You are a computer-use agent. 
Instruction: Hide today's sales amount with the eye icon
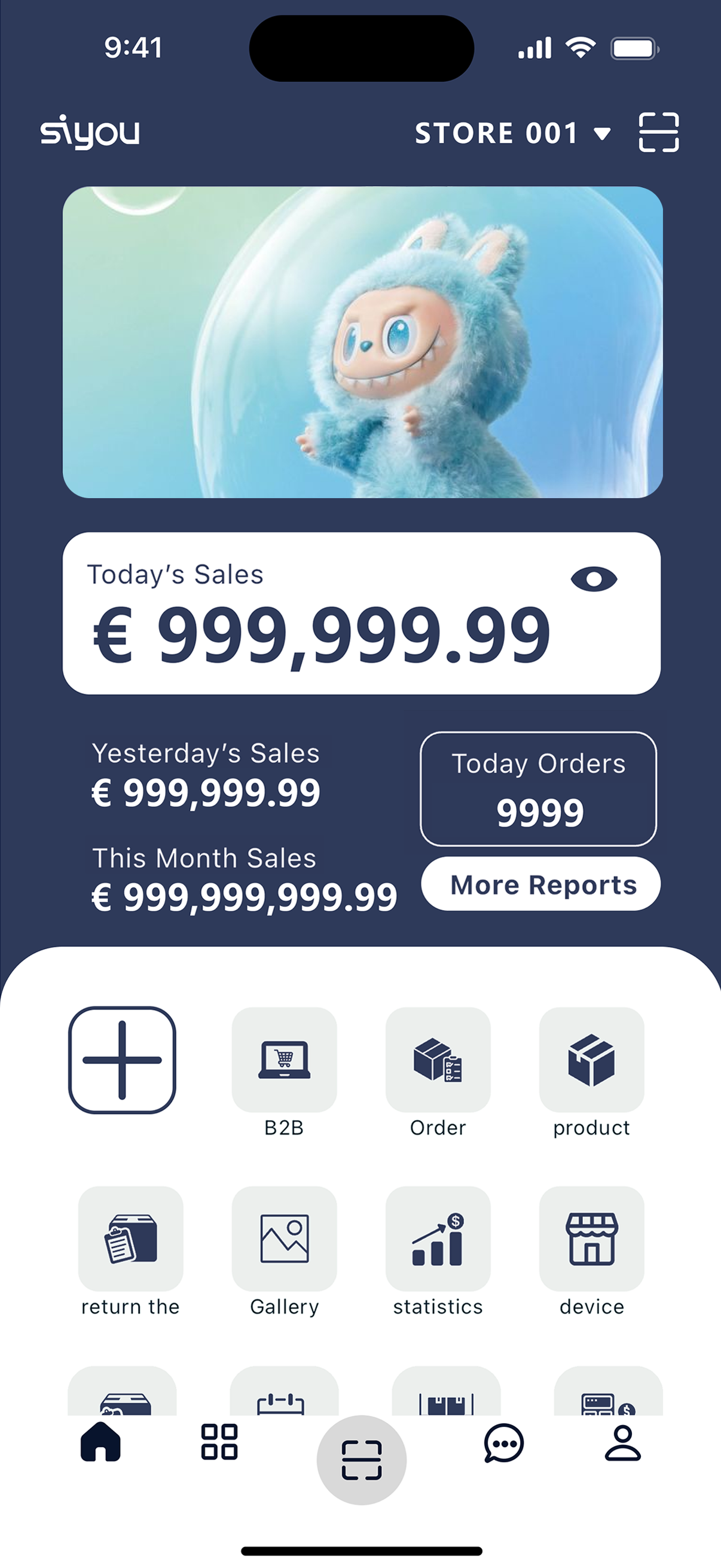594,579
